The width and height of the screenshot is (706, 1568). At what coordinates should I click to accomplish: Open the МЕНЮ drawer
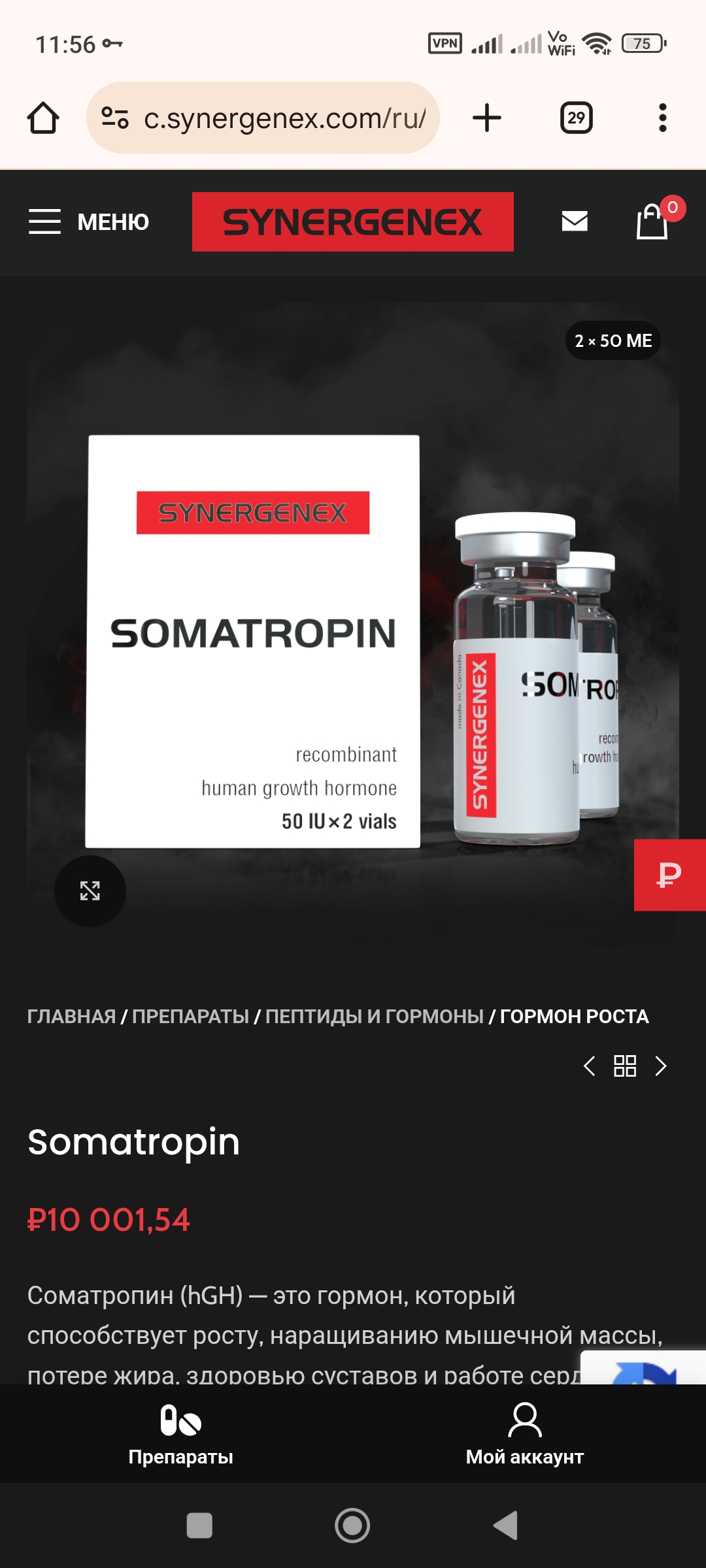pyautogui.click(x=89, y=222)
